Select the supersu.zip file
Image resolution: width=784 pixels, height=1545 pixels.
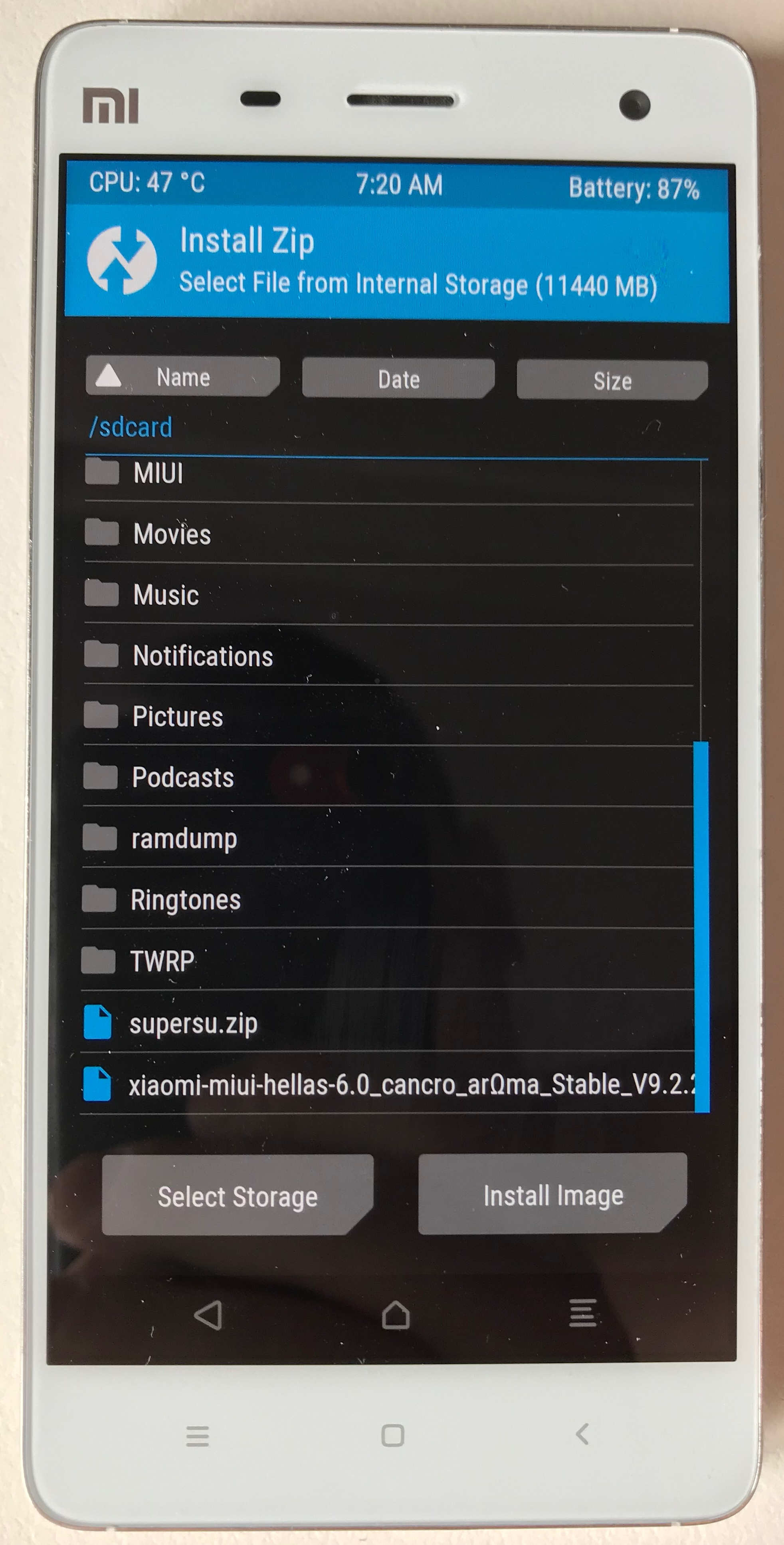pyautogui.click(x=193, y=1023)
